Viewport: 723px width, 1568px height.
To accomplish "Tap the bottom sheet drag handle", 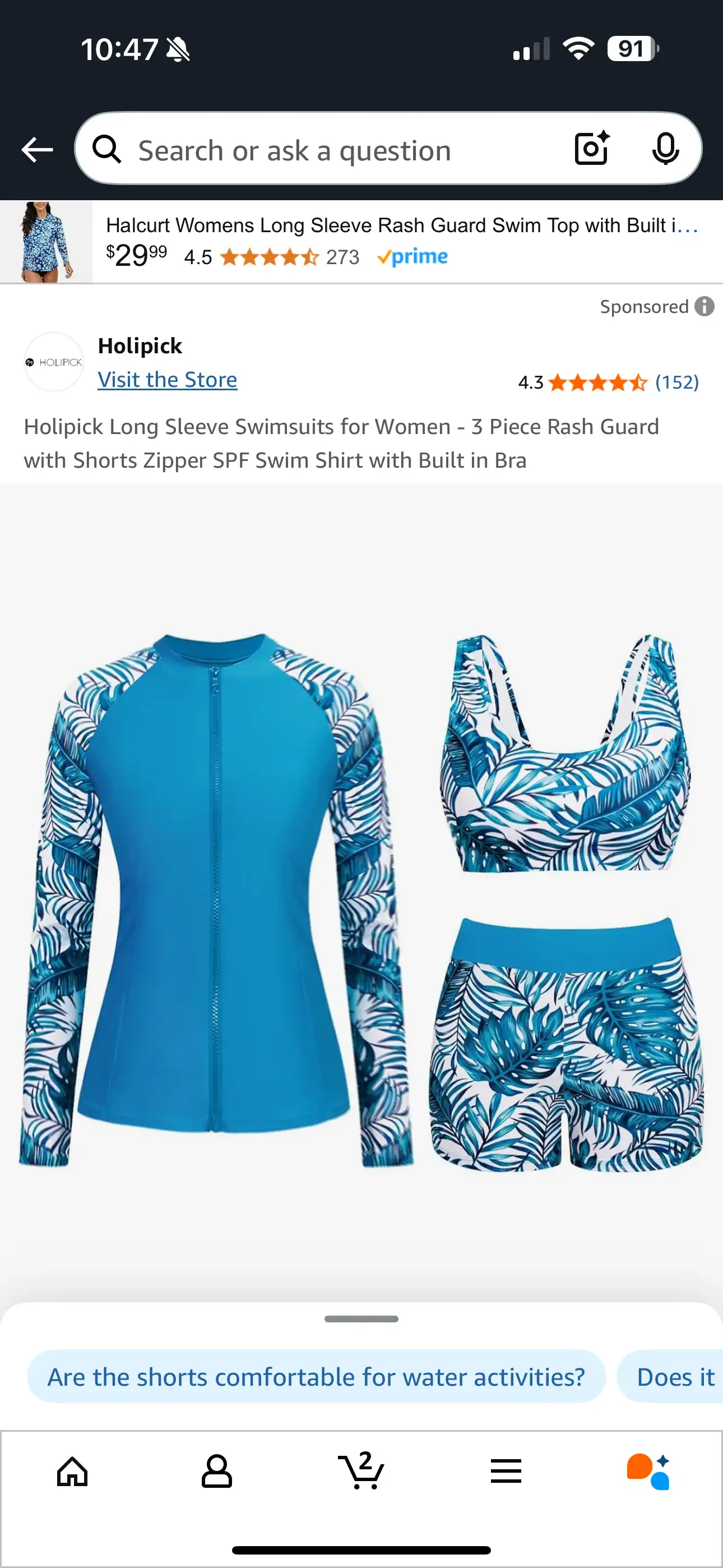I will 361,1319.
